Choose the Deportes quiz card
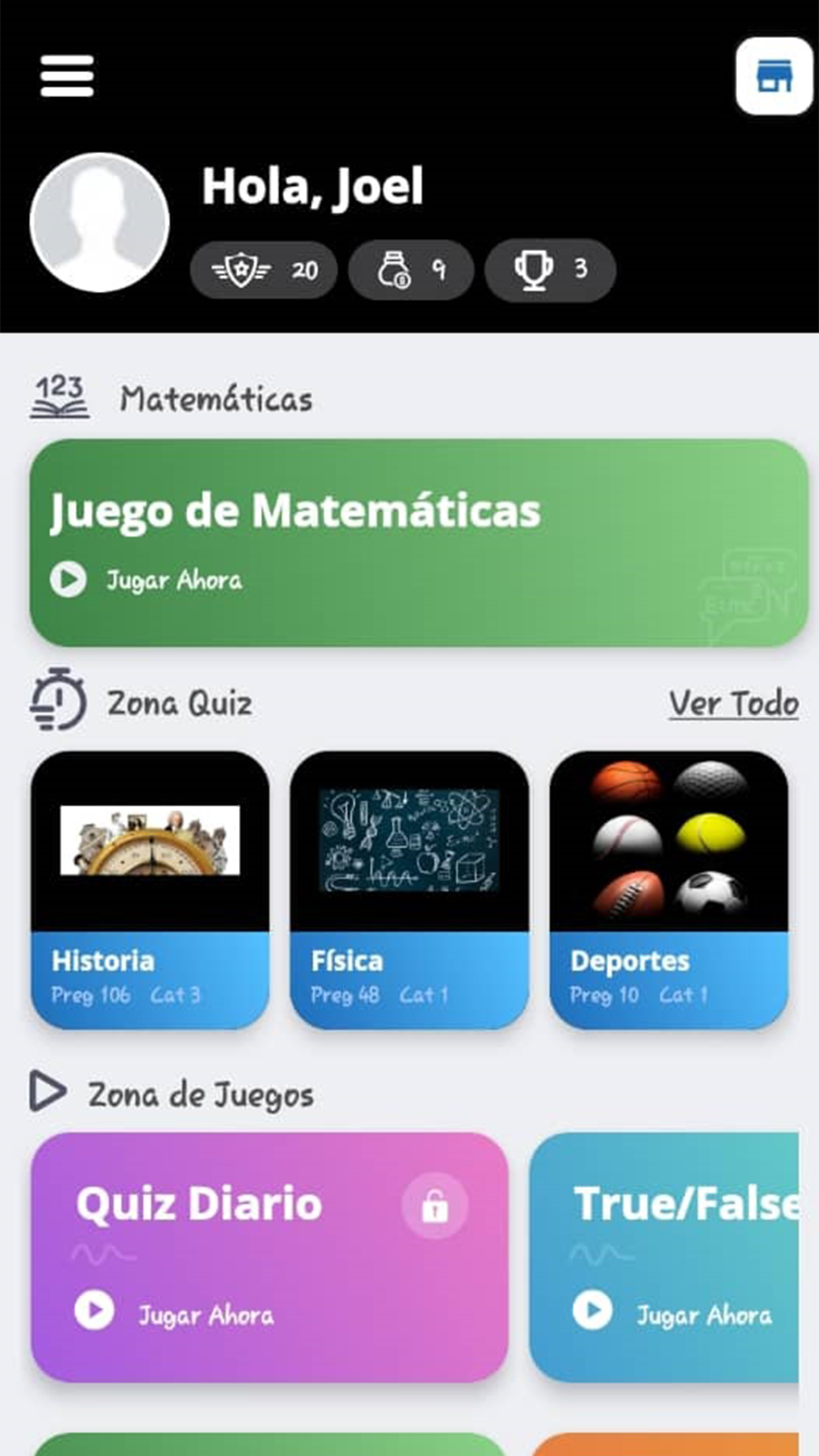819x1456 pixels. click(669, 890)
